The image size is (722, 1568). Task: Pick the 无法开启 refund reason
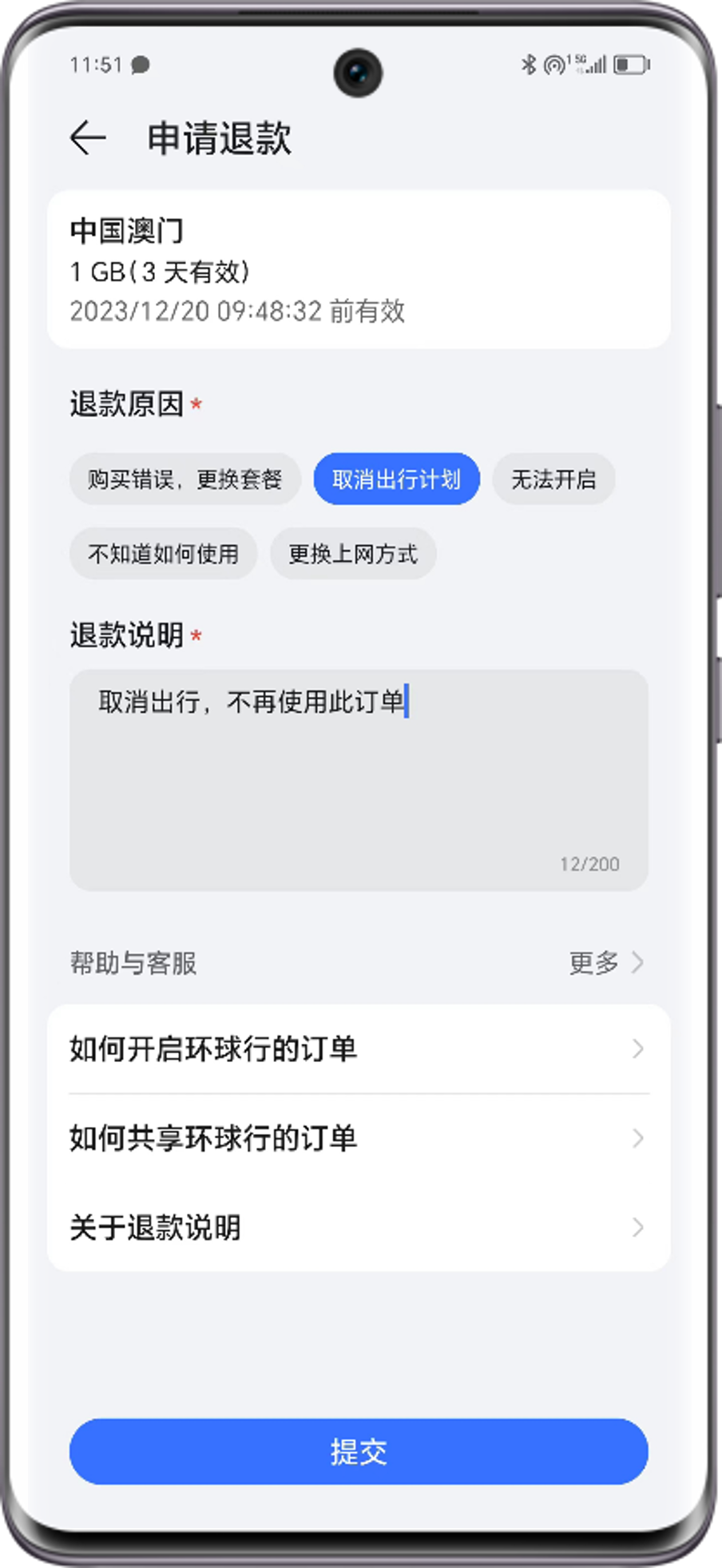click(553, 480)
